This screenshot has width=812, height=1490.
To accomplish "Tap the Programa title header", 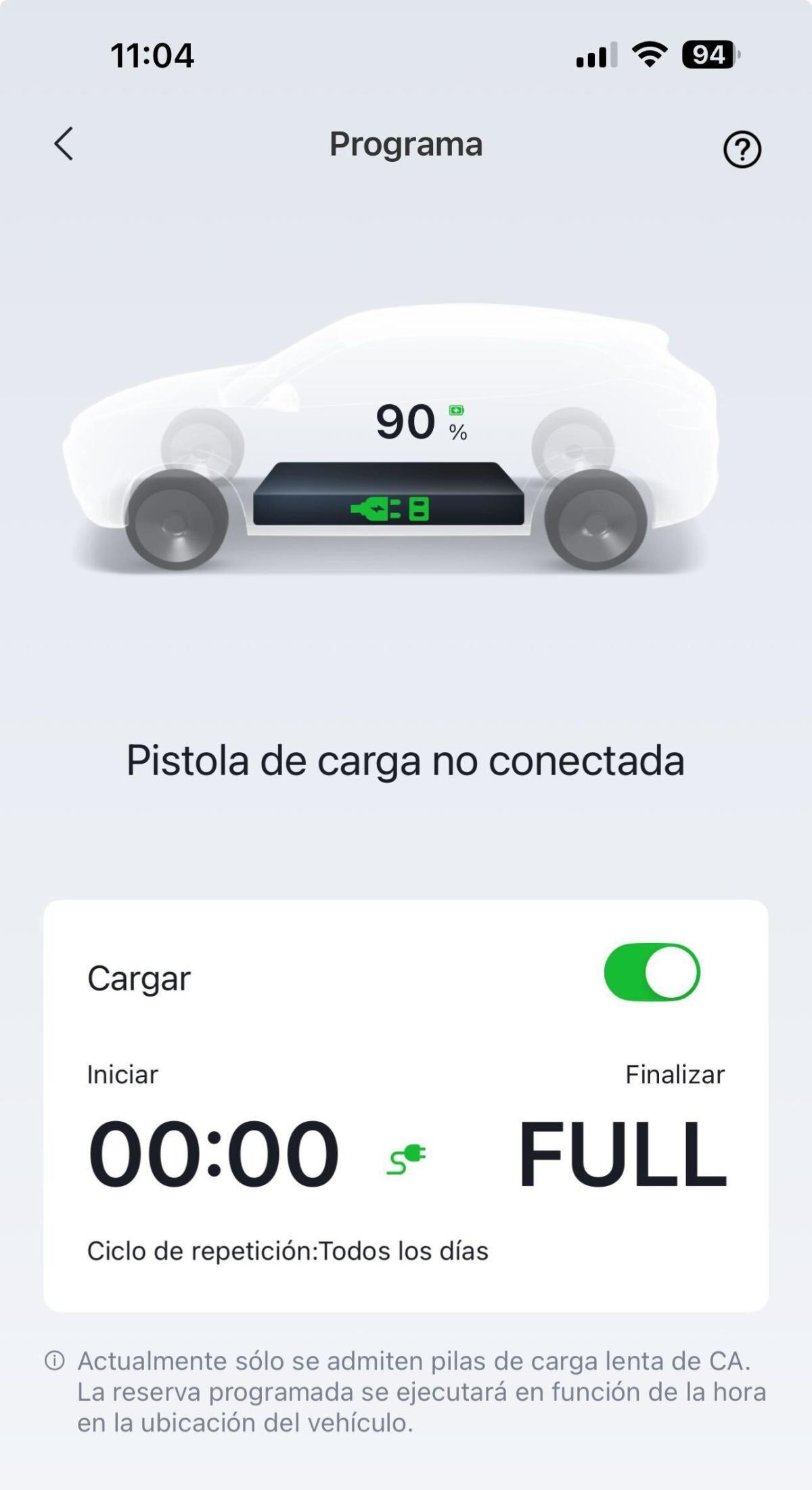I will pyautogui.click(x=405, y=144).
